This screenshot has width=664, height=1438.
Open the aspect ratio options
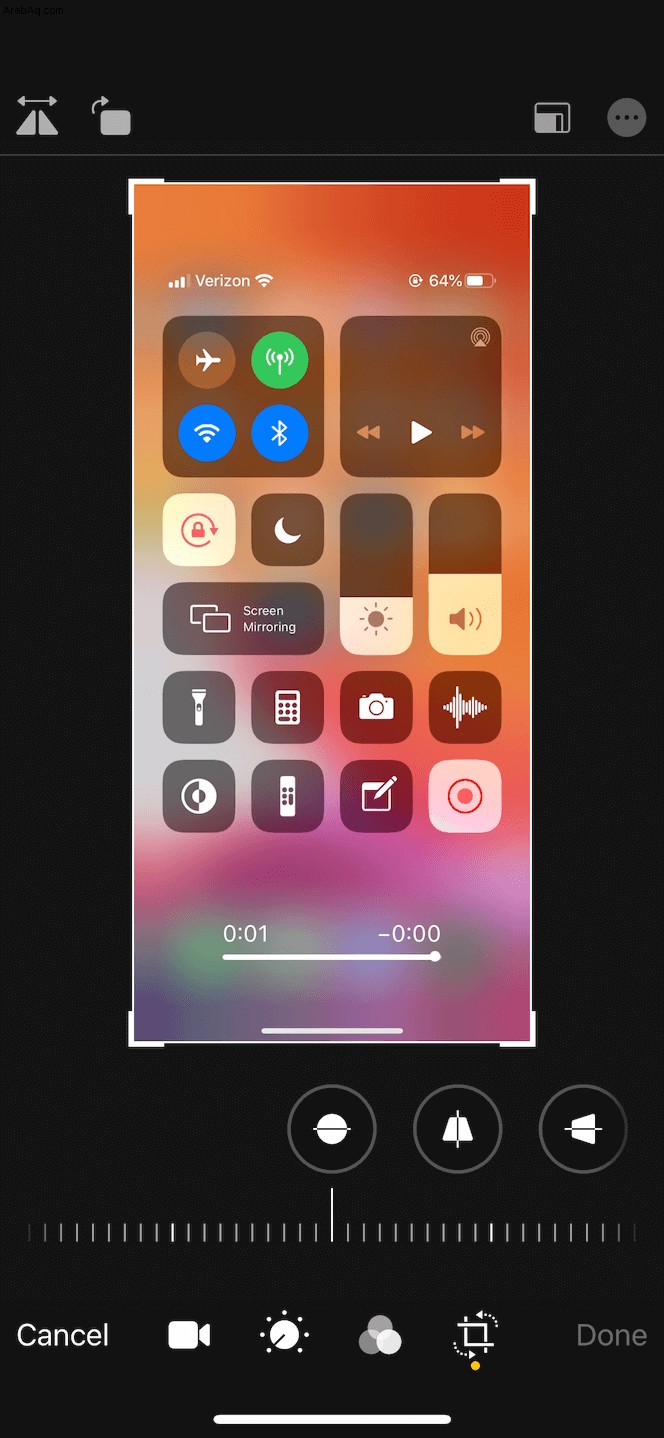click(x=552, y=118)
